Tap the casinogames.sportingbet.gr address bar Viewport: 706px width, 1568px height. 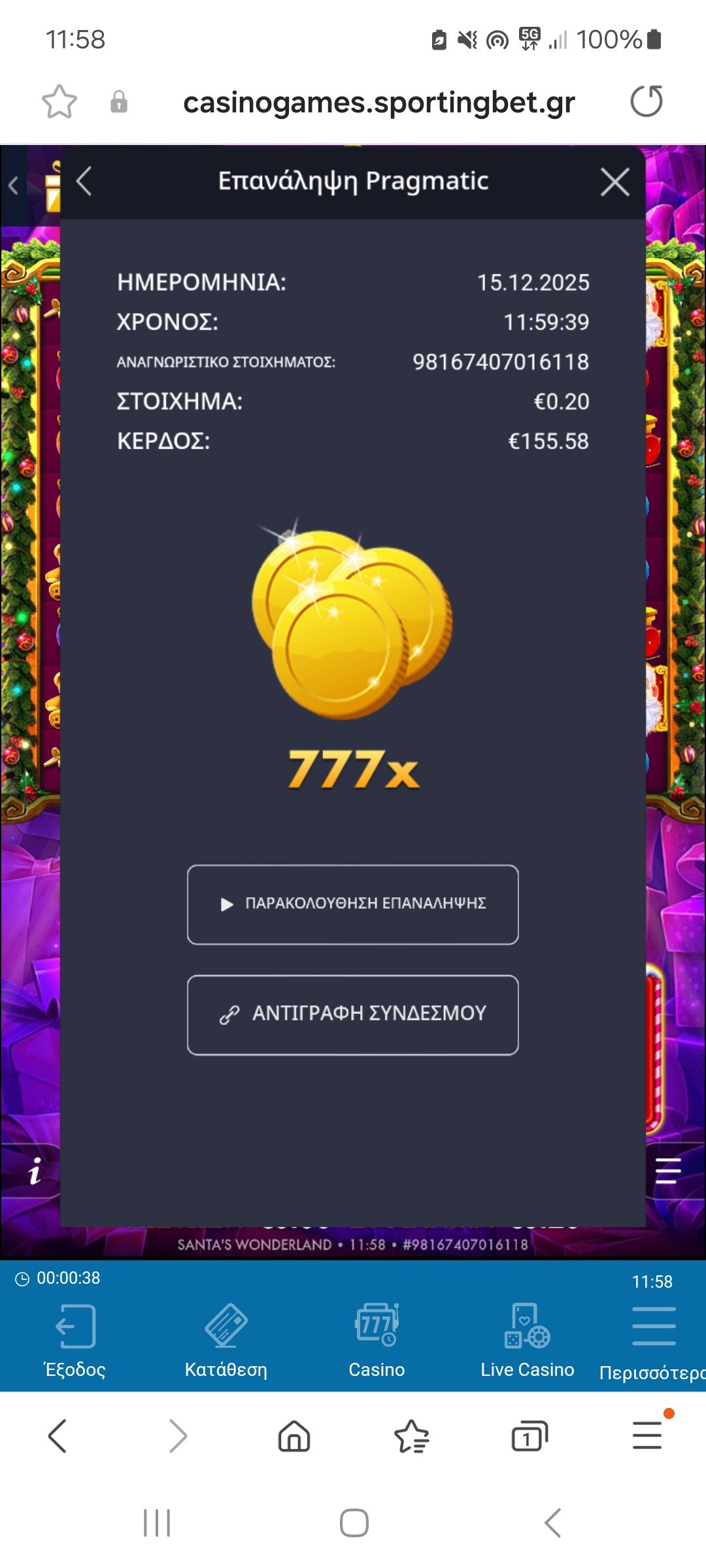tap(378, 103)
